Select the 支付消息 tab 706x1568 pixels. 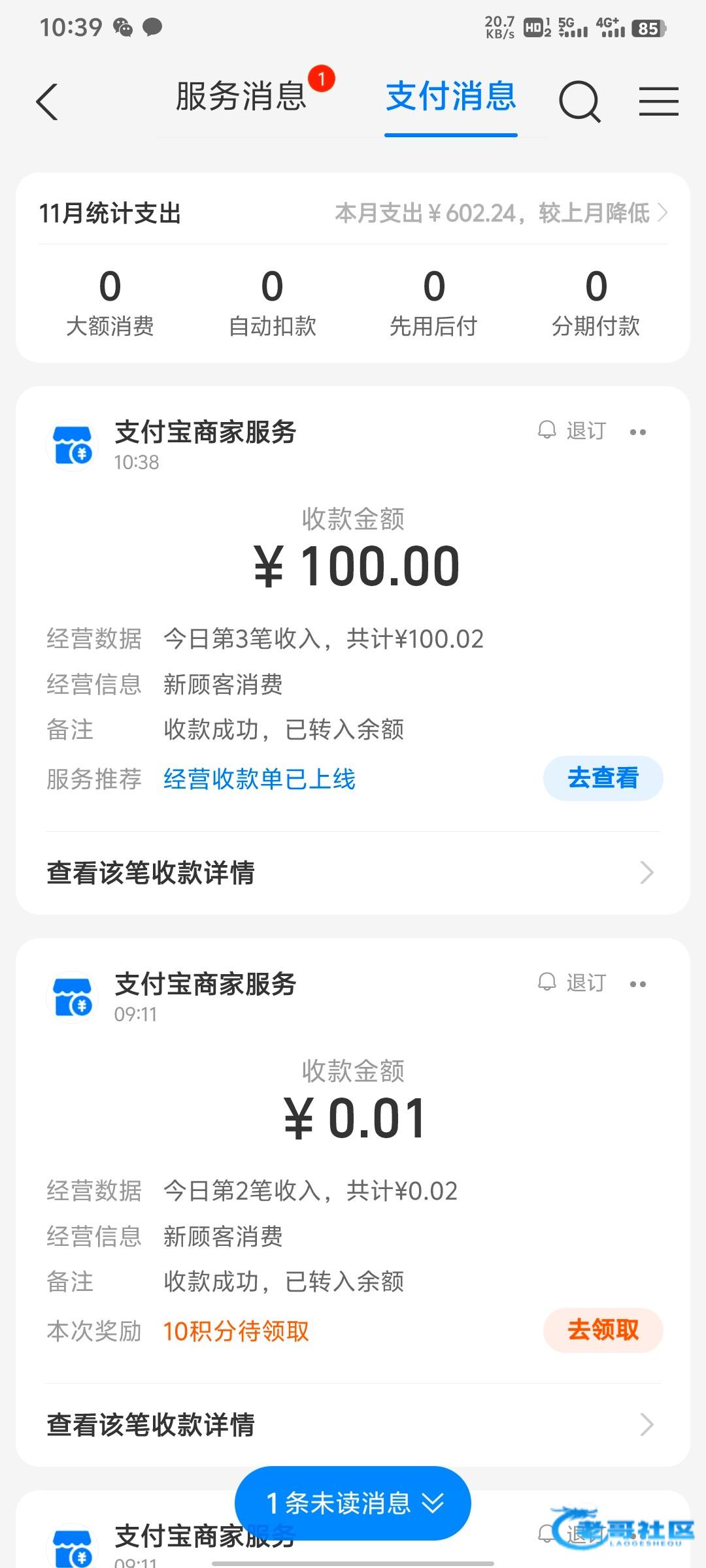pyautogui.click(x=451, y=98)
